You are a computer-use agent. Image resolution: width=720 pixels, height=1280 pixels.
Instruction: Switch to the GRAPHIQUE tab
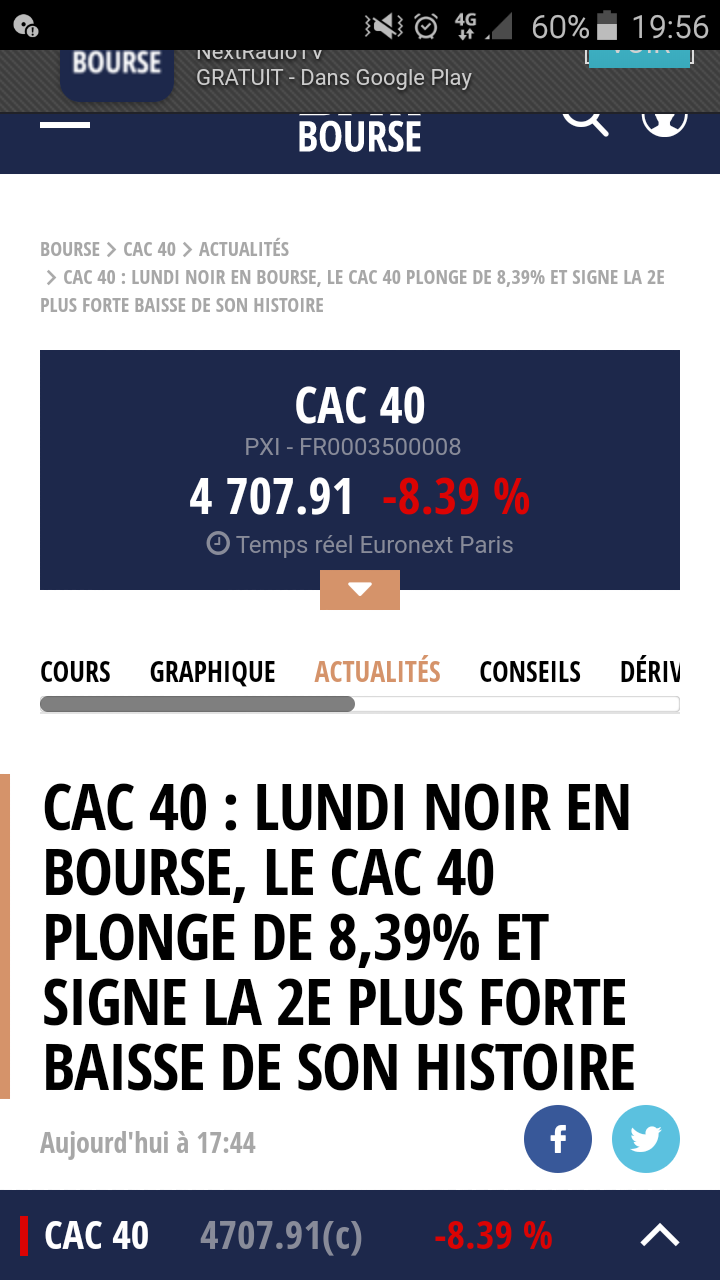coord(212,672)
